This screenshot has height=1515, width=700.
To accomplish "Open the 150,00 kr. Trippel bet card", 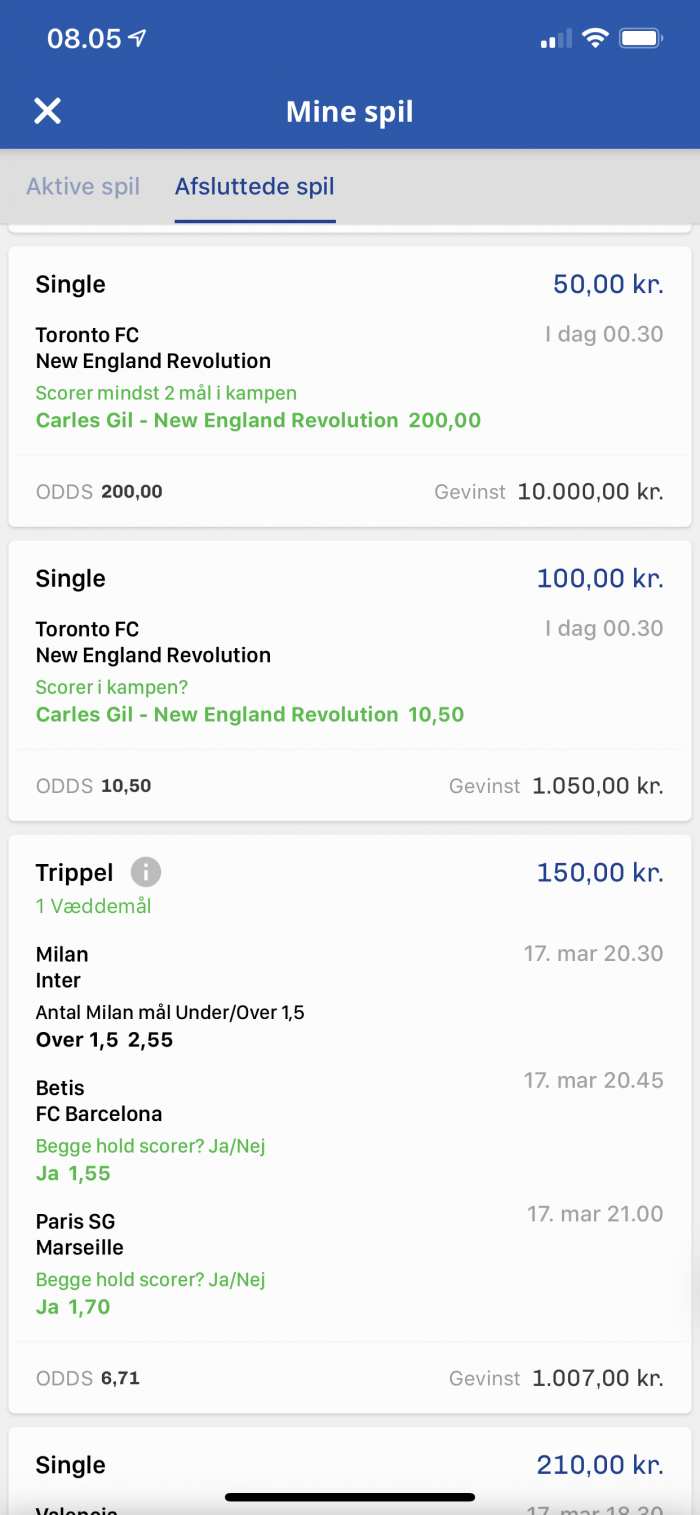I will tap(350, 1124).
